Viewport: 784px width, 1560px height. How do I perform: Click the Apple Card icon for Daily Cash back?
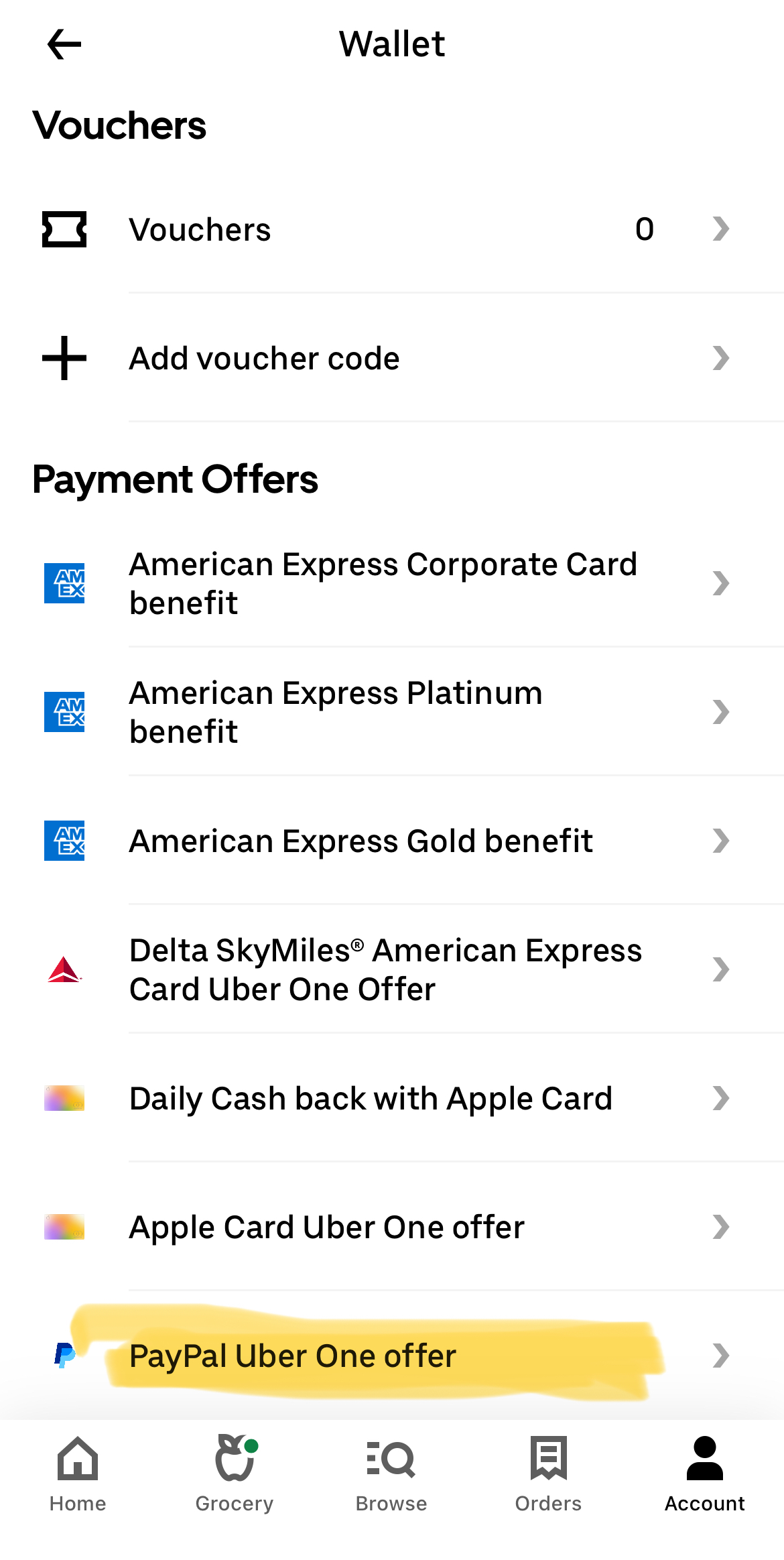pos(64,1097)
